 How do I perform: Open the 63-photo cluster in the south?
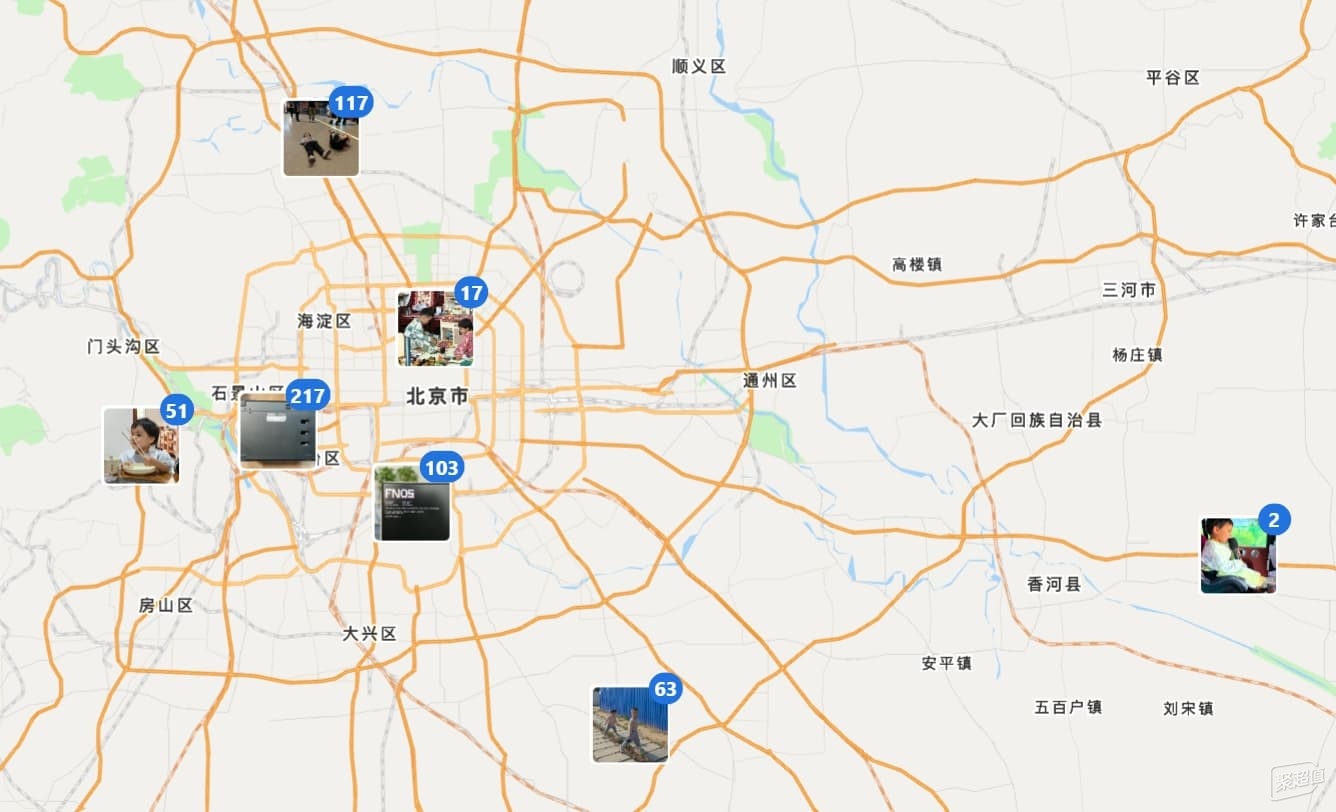(630, 724)
